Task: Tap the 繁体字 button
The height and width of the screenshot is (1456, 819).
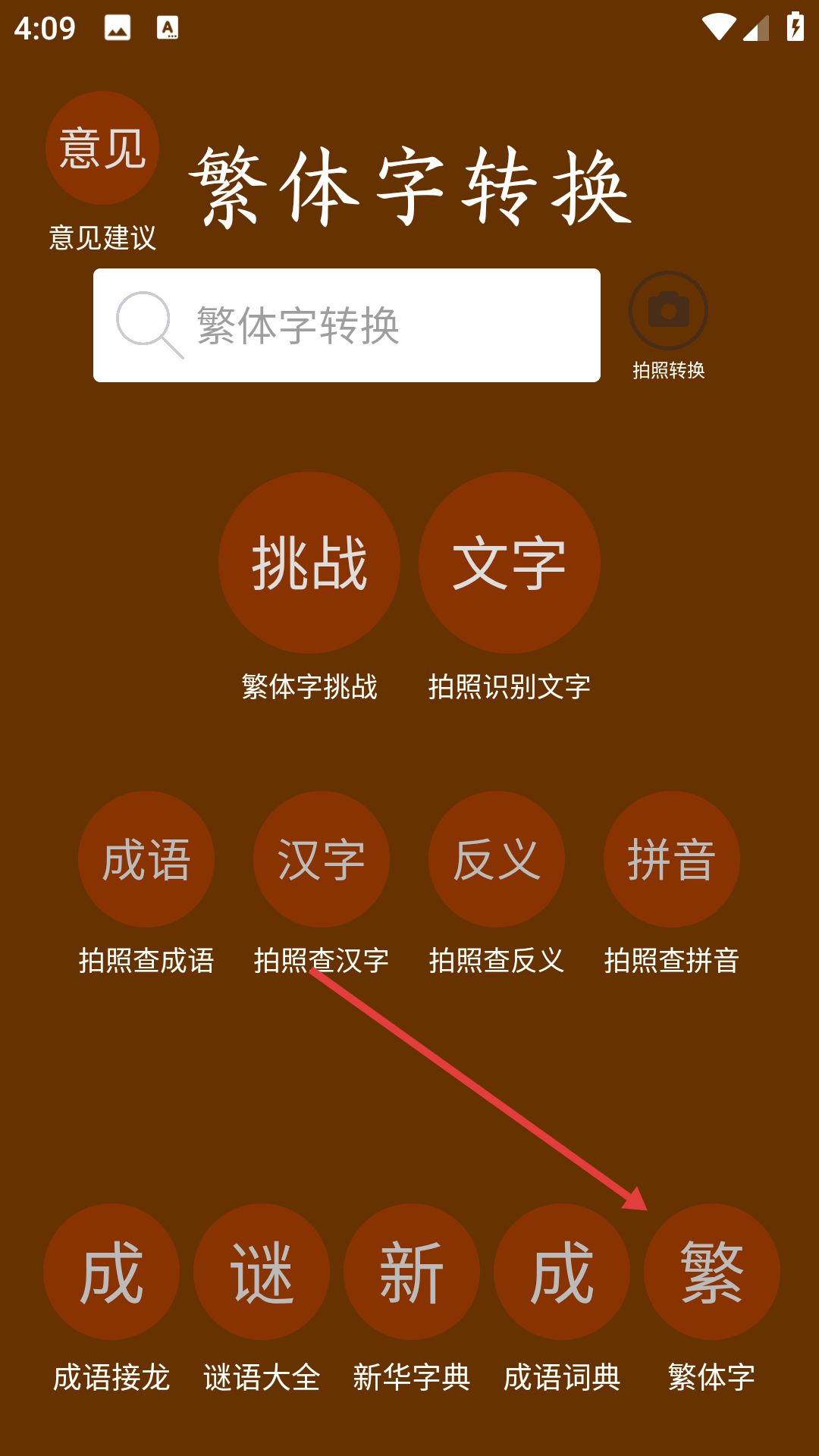Action: coord(712,1272)
